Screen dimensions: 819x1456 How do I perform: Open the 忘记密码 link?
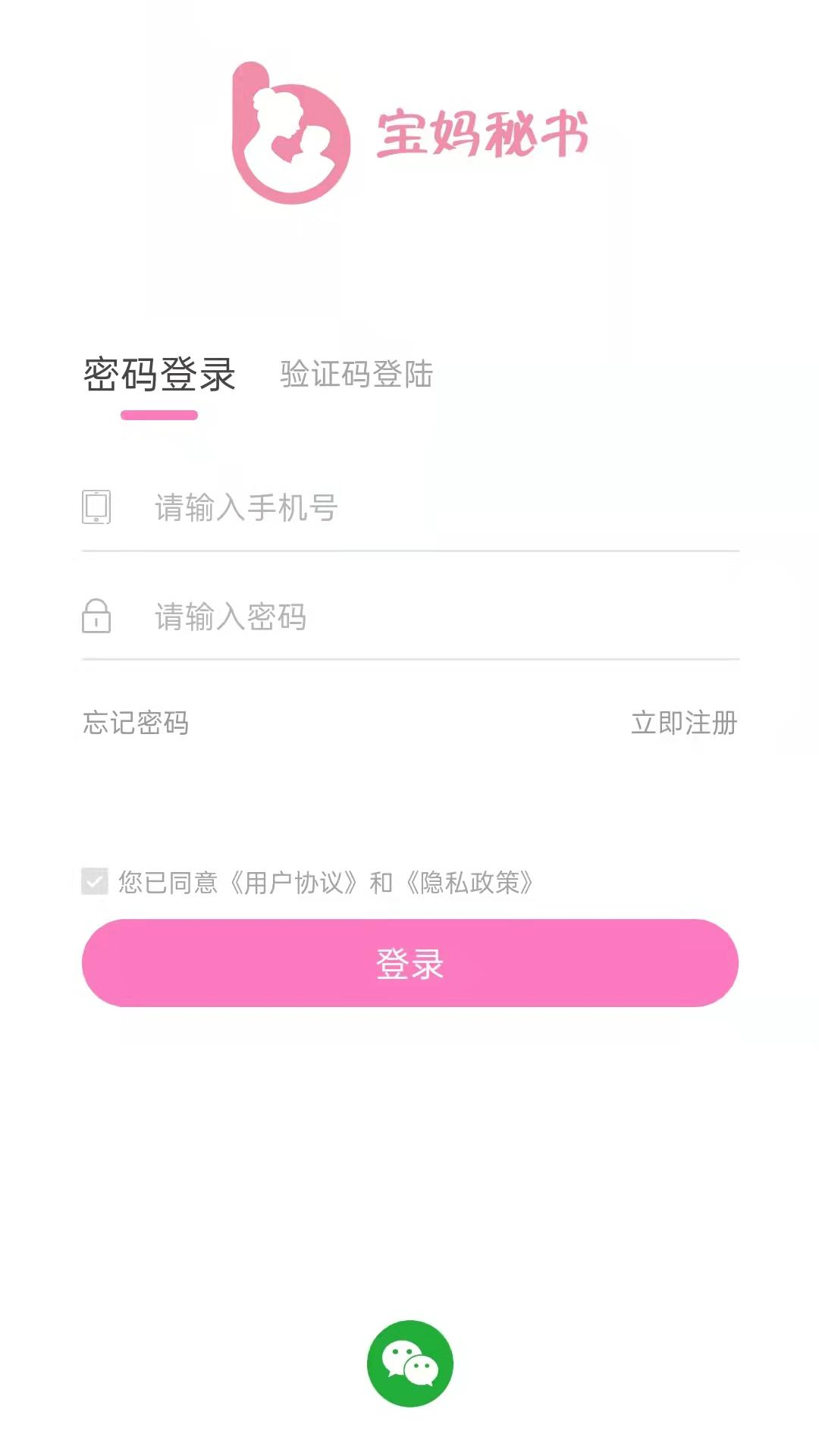136,723
